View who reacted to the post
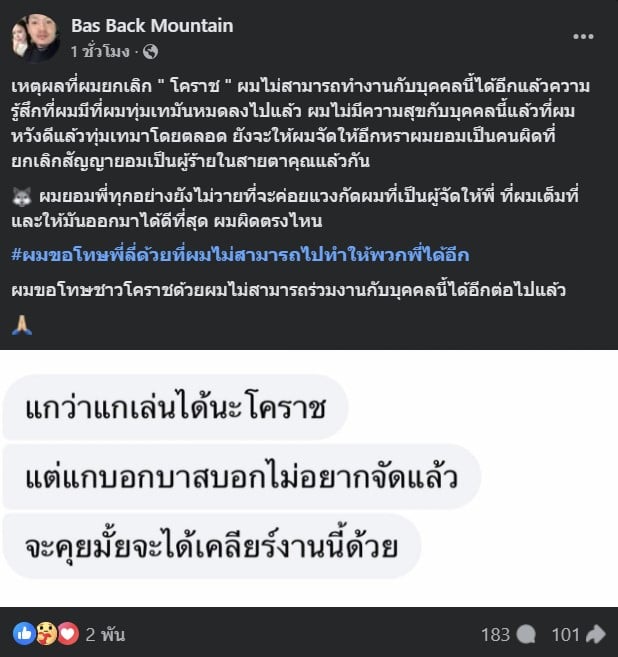Screen dimensions: 618x657 (x=70, y=633)
